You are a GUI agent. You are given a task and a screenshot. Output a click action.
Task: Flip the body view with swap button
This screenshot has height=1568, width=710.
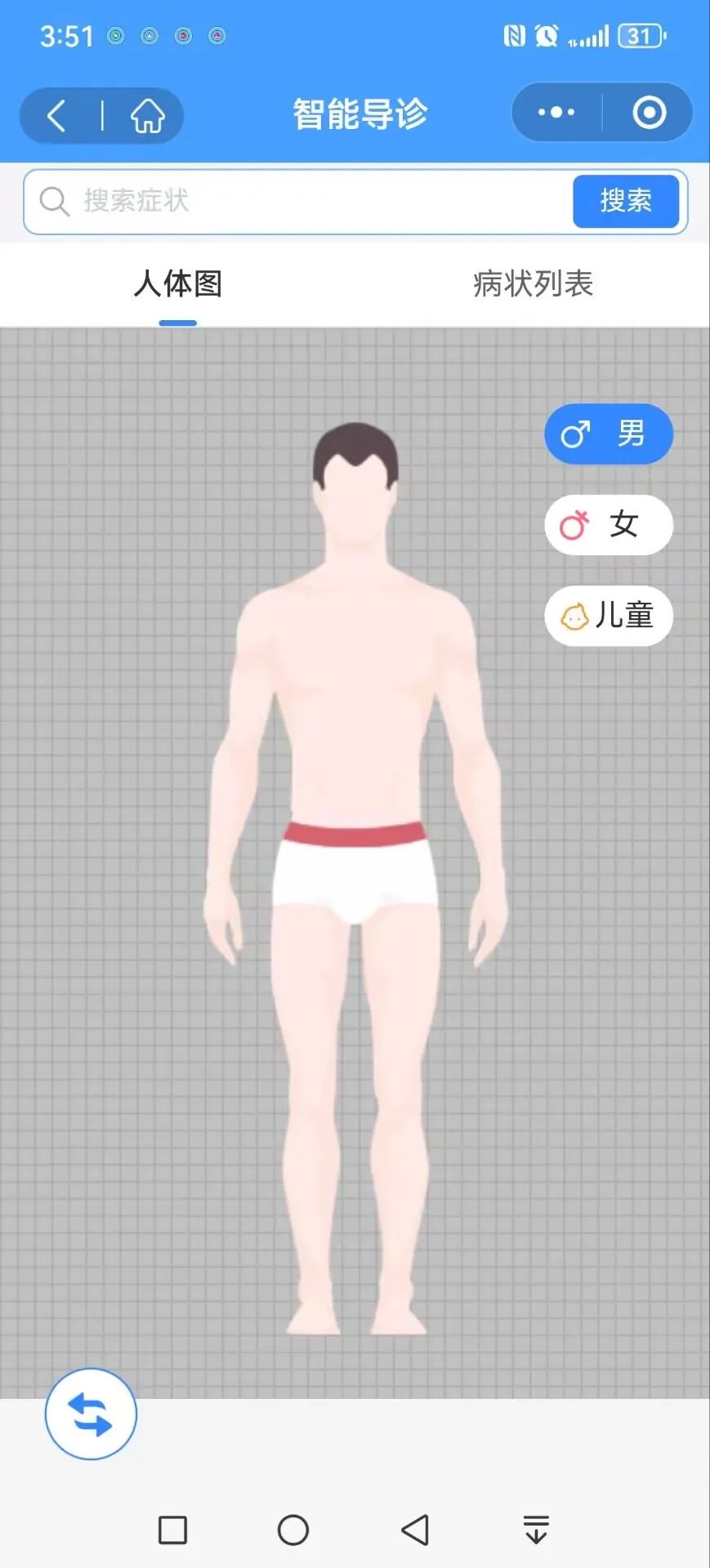click(x=91, y=1414)
